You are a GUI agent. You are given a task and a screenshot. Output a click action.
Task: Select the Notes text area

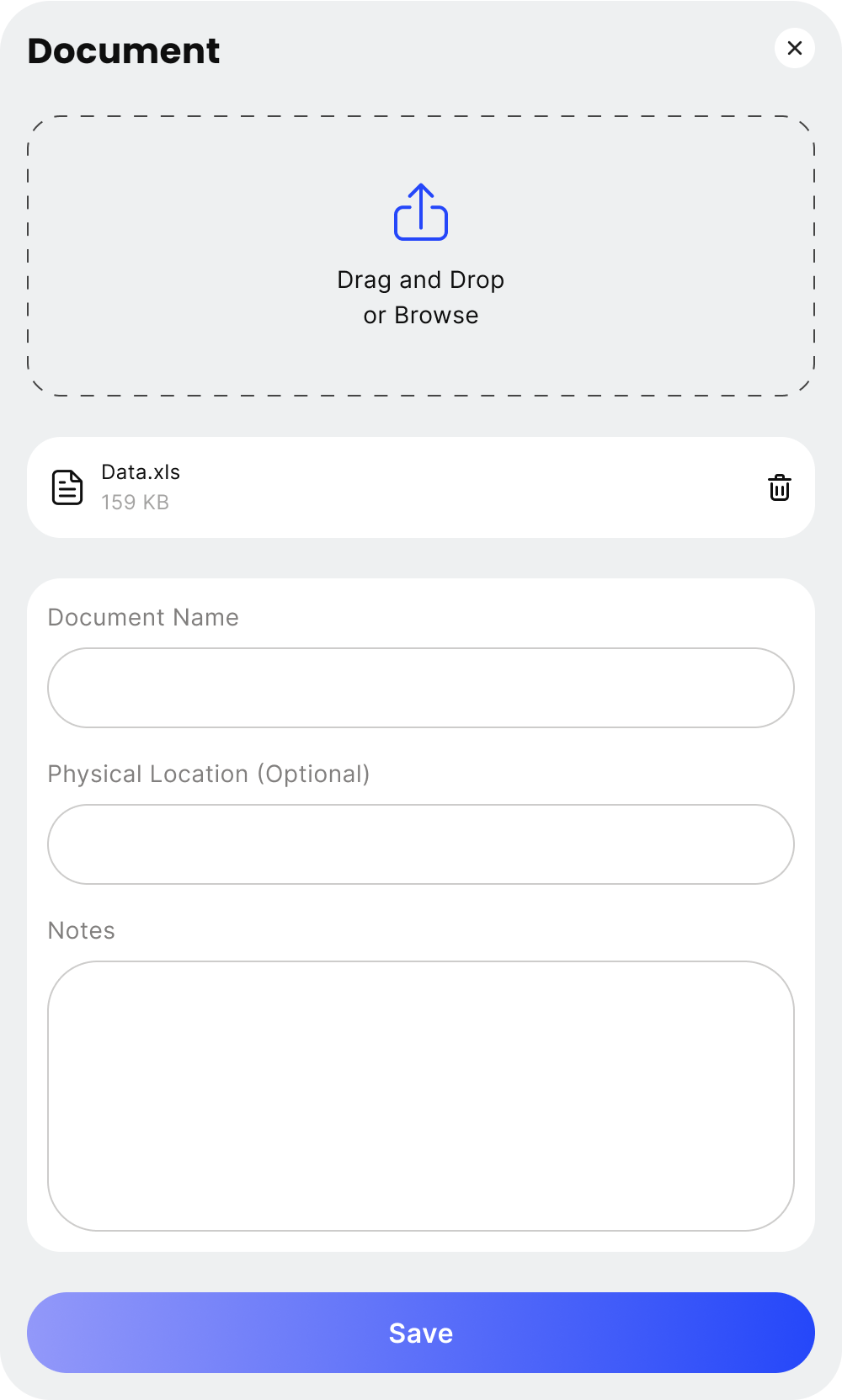pyautogui.click(x=421, y=1095)
